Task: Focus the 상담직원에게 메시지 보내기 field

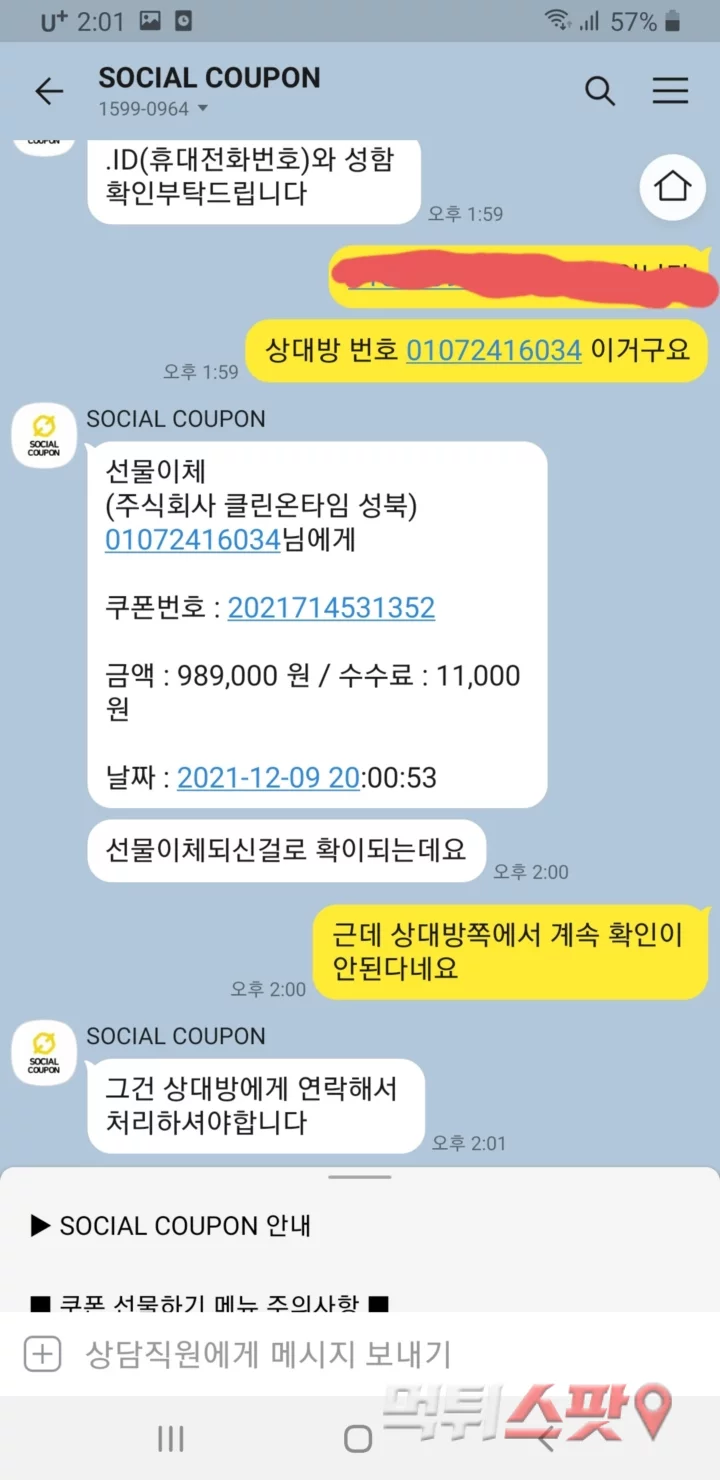Action: (x=300, y=1355)
